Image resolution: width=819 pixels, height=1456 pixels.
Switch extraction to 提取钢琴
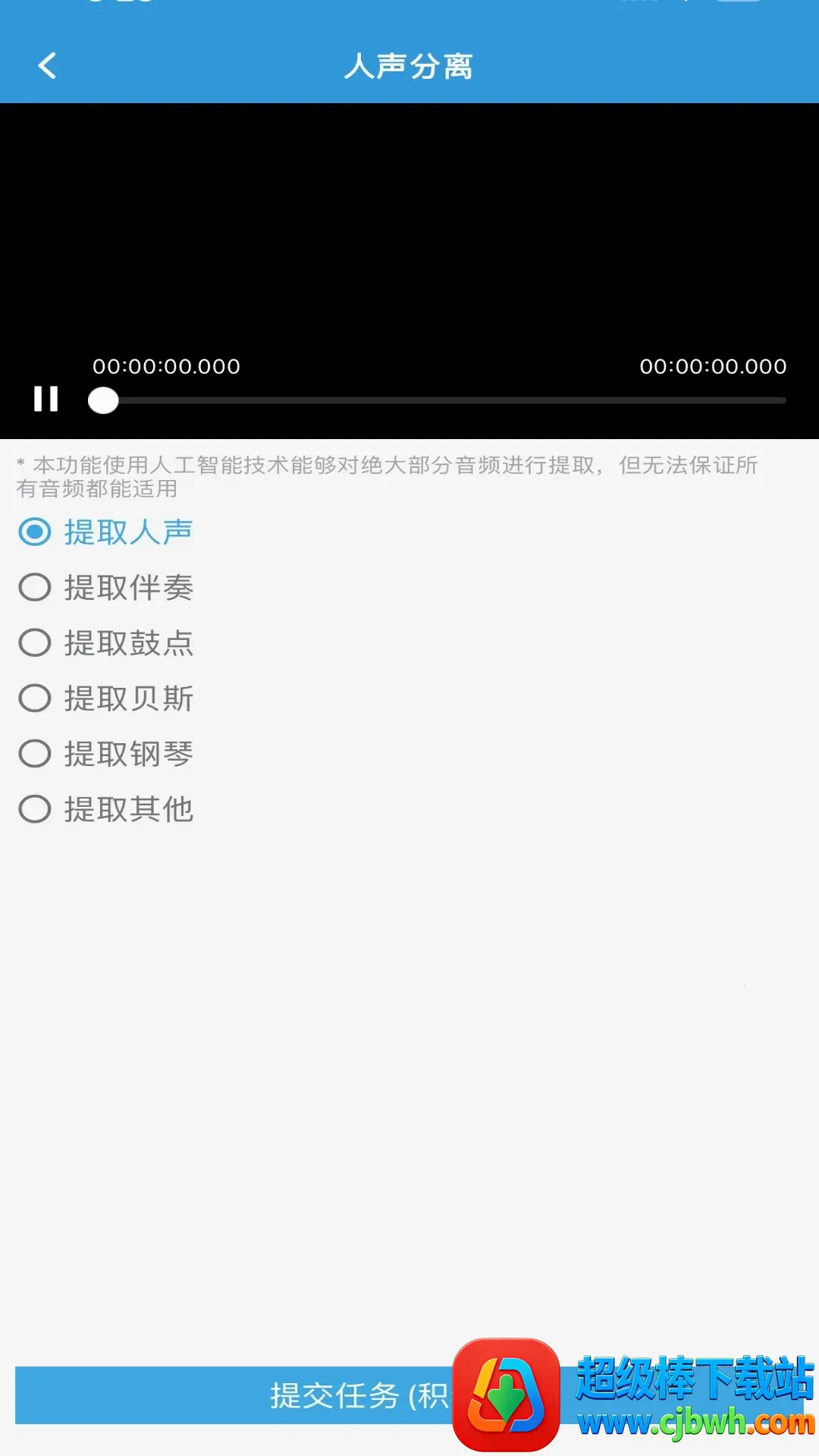(106, 754)
